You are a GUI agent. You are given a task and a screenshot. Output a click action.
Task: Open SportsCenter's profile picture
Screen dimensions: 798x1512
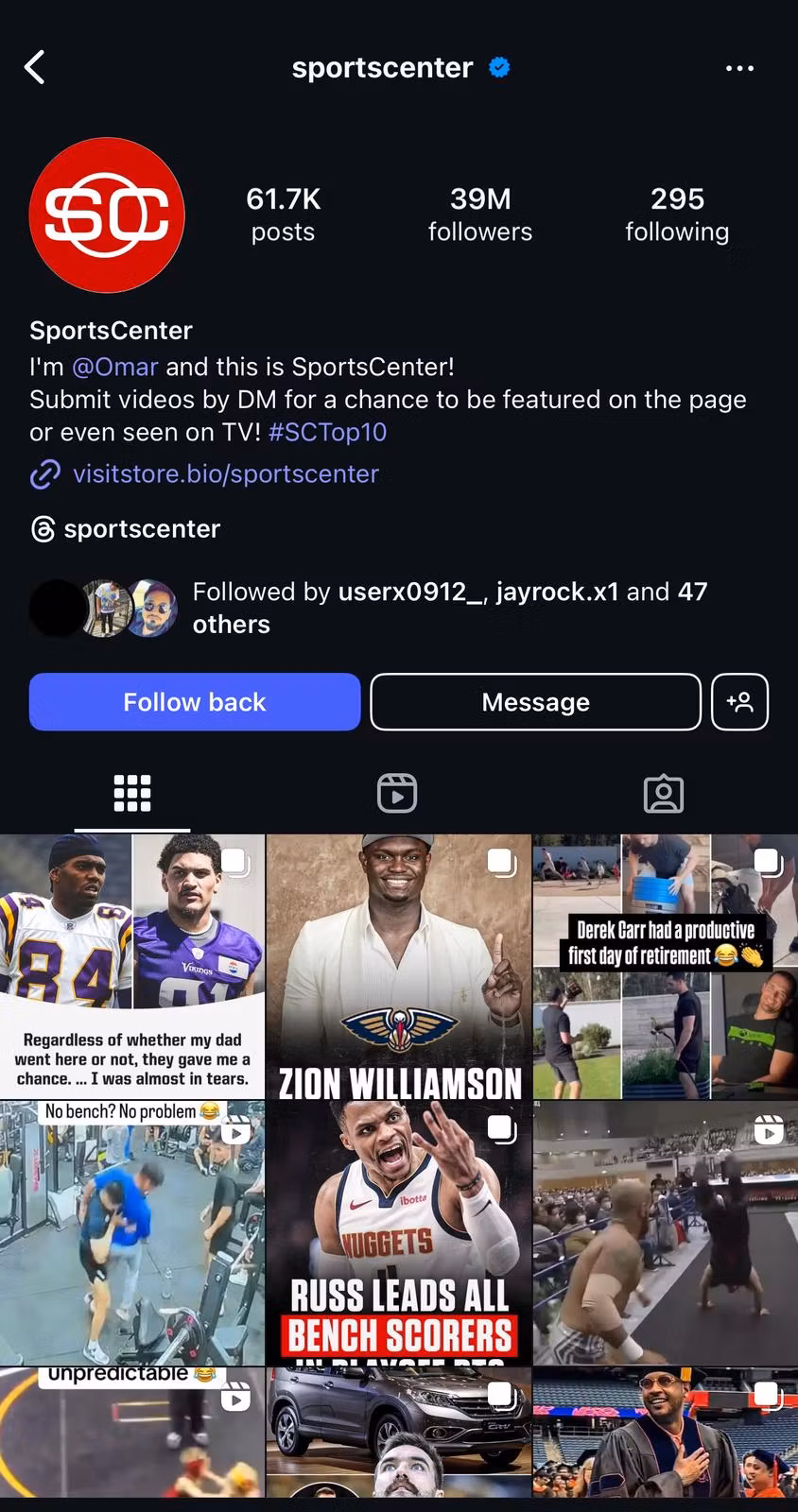(107, 215)
